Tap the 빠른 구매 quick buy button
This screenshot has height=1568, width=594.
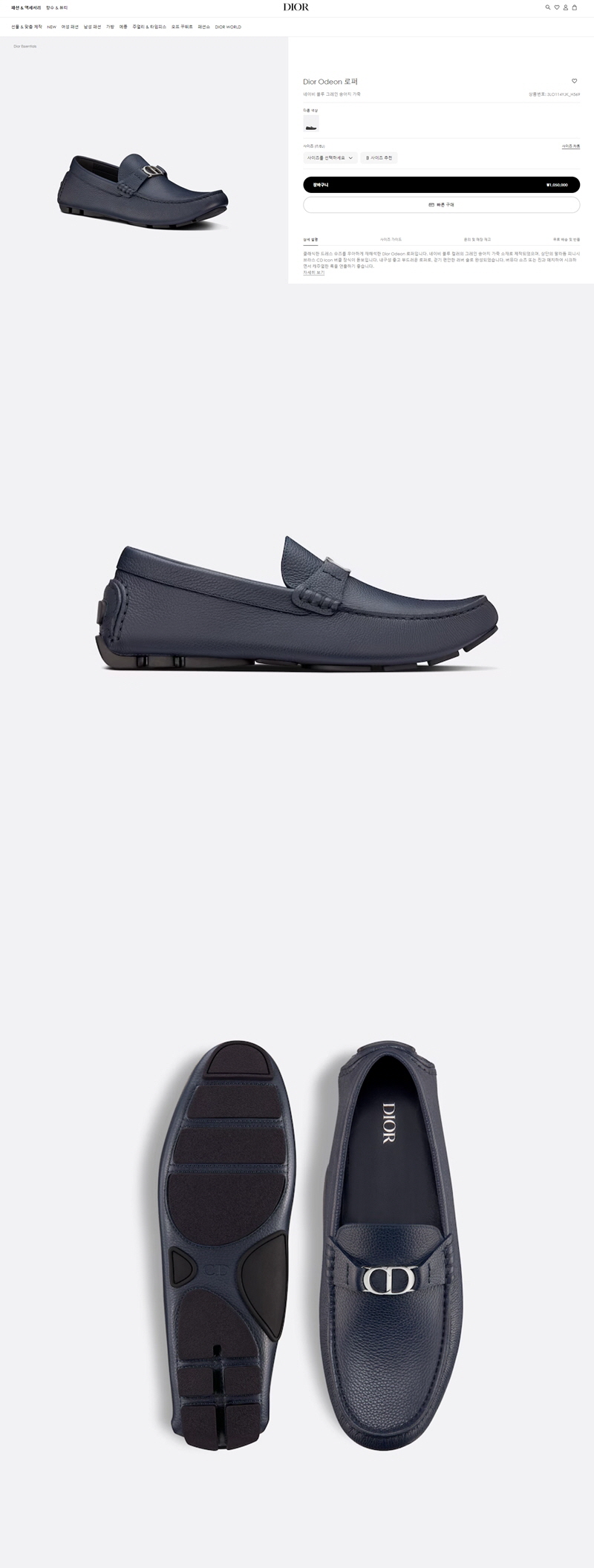pyautogui.click(x=441, y=204)
